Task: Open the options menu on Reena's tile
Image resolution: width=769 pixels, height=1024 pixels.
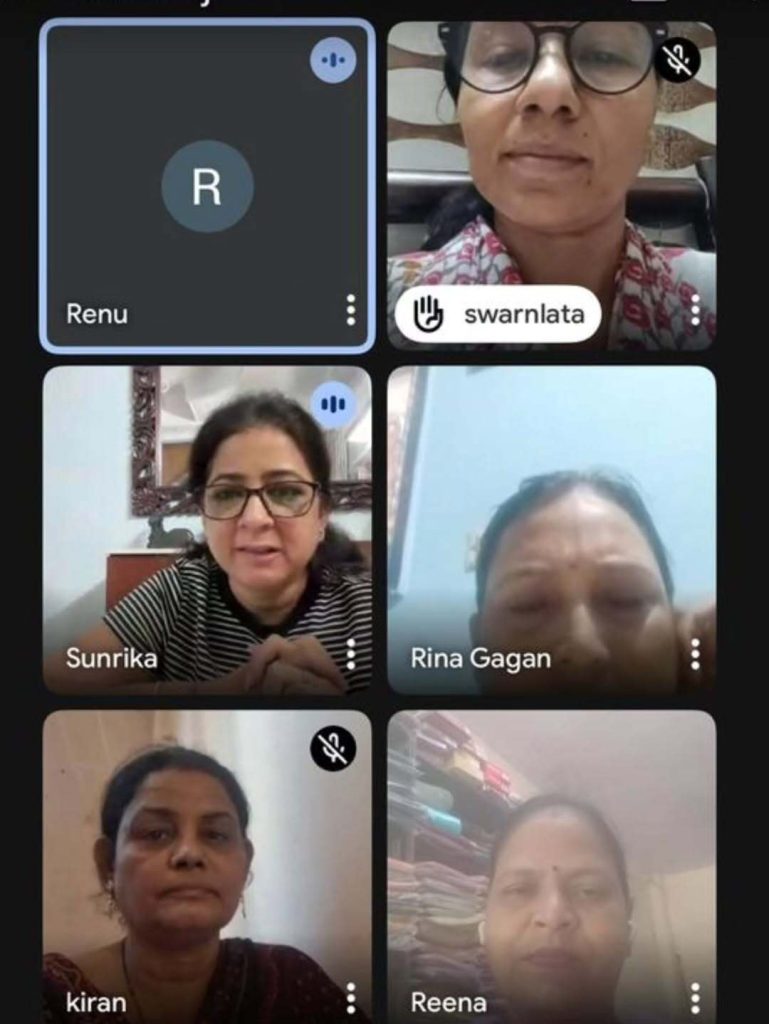Action: click(695, 997)
